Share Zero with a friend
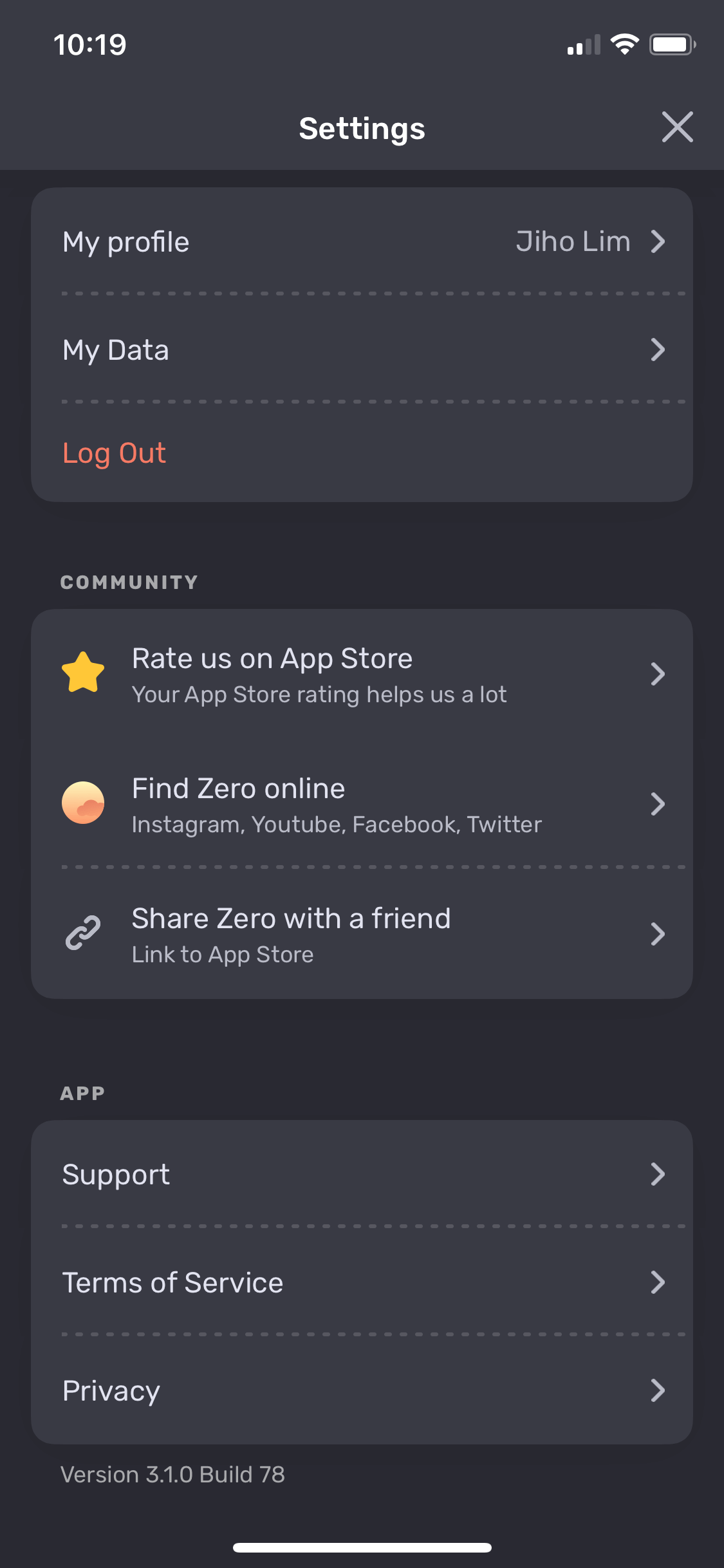 tap(362, 934)
